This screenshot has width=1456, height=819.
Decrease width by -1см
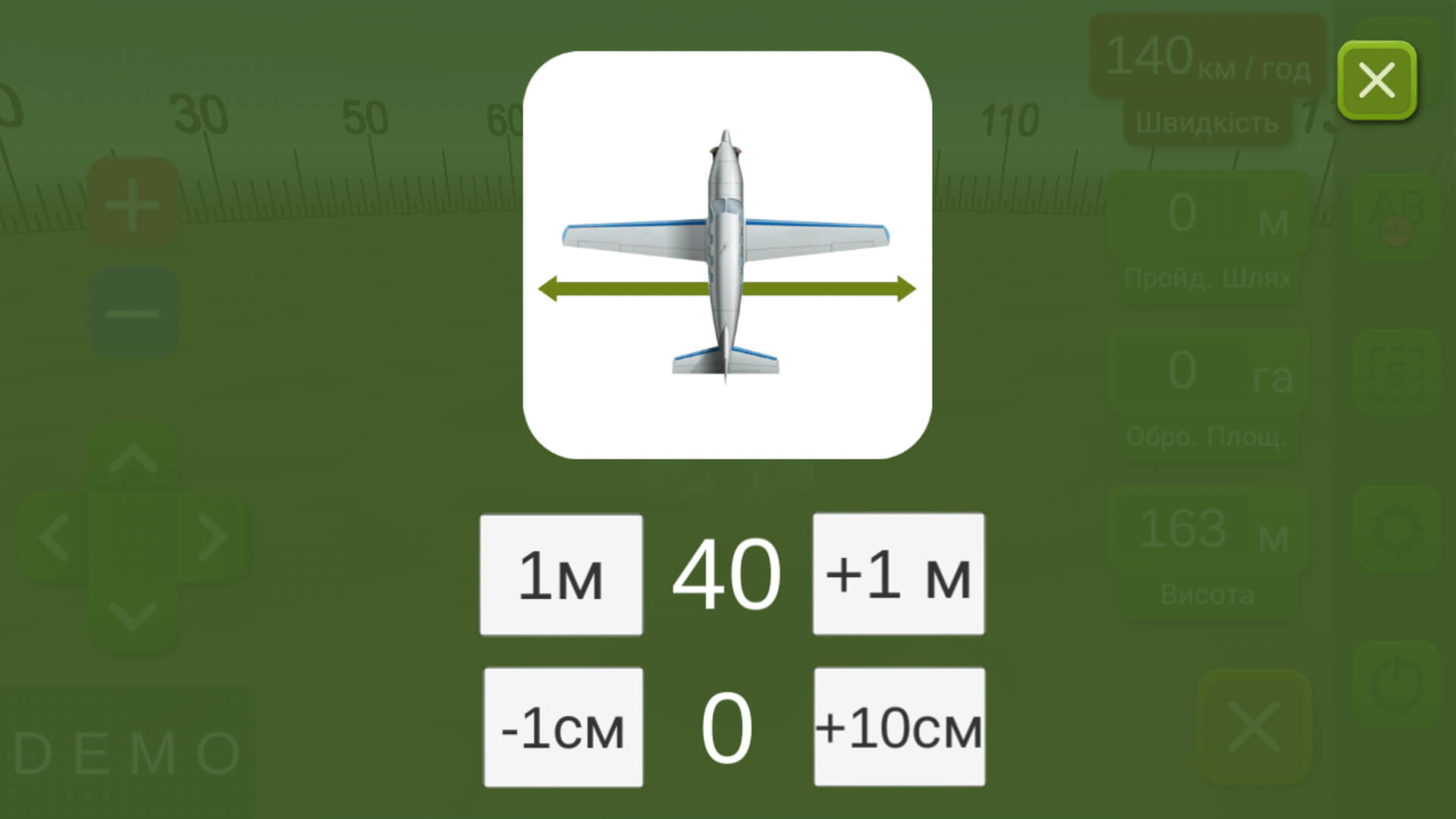click(x=563, y=727)
